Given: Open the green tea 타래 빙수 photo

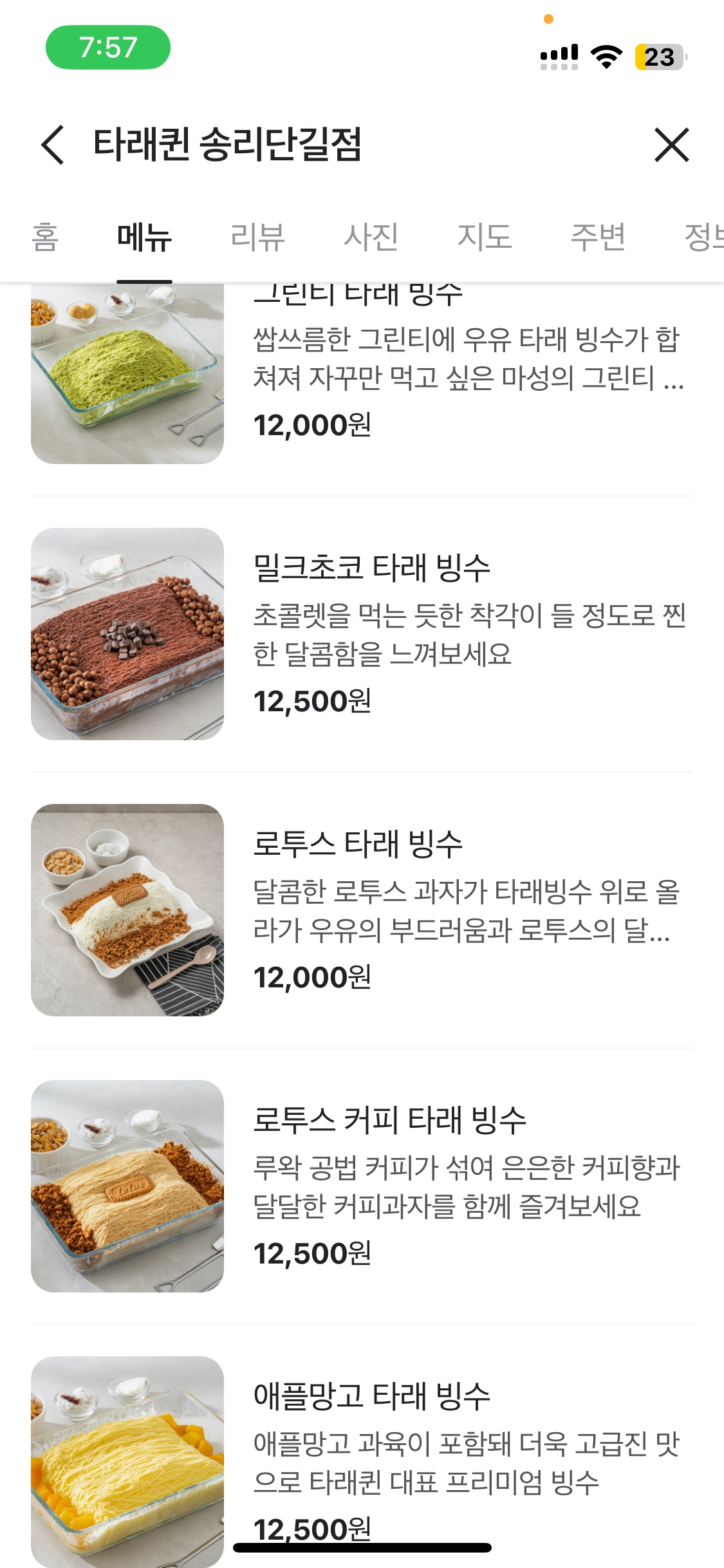Looking at the screenshot, I should [127, 373].
